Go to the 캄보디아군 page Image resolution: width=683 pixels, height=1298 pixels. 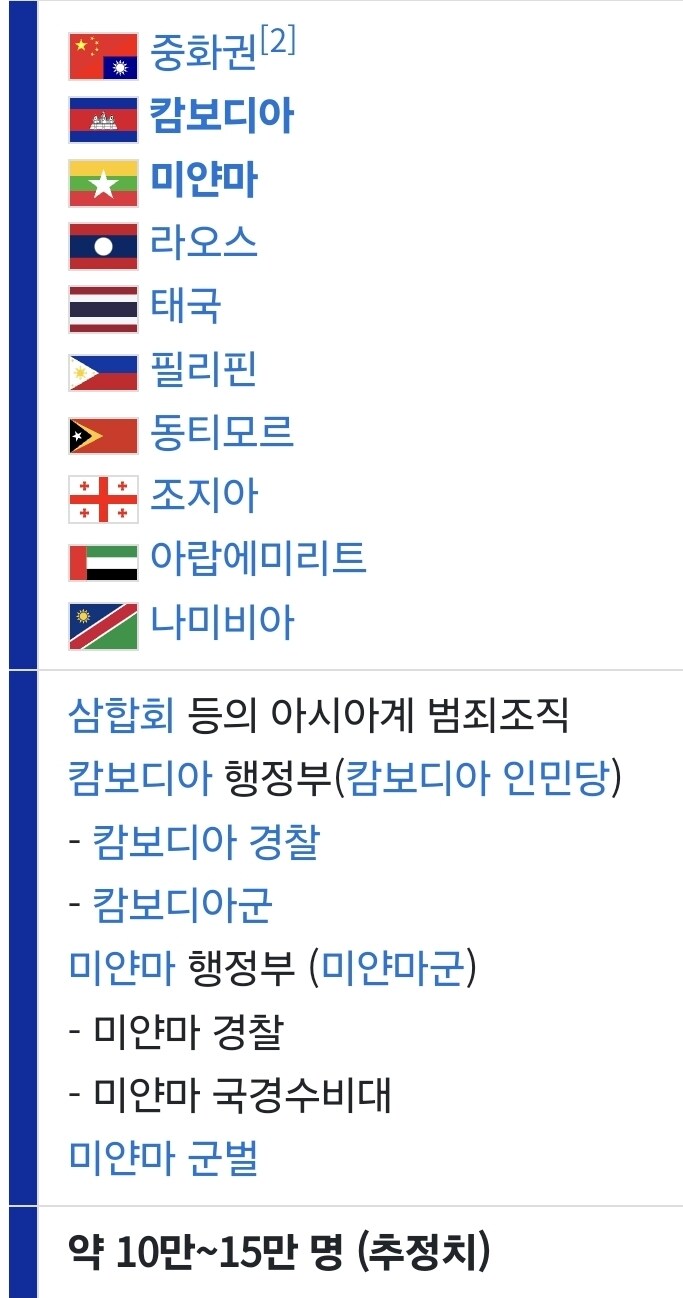pos(181,905)
